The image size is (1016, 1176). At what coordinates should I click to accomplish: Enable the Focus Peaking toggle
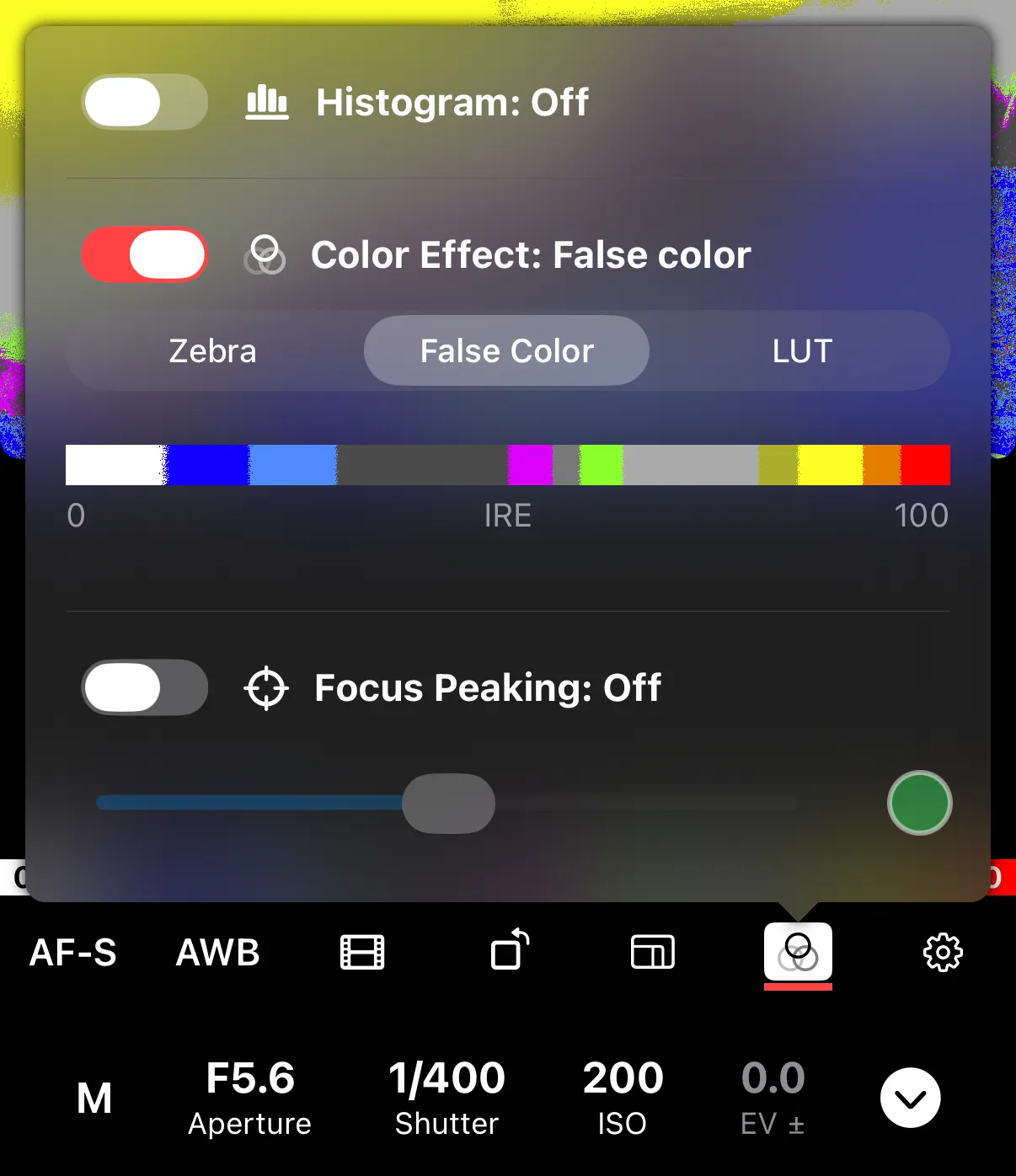point(144,687)
